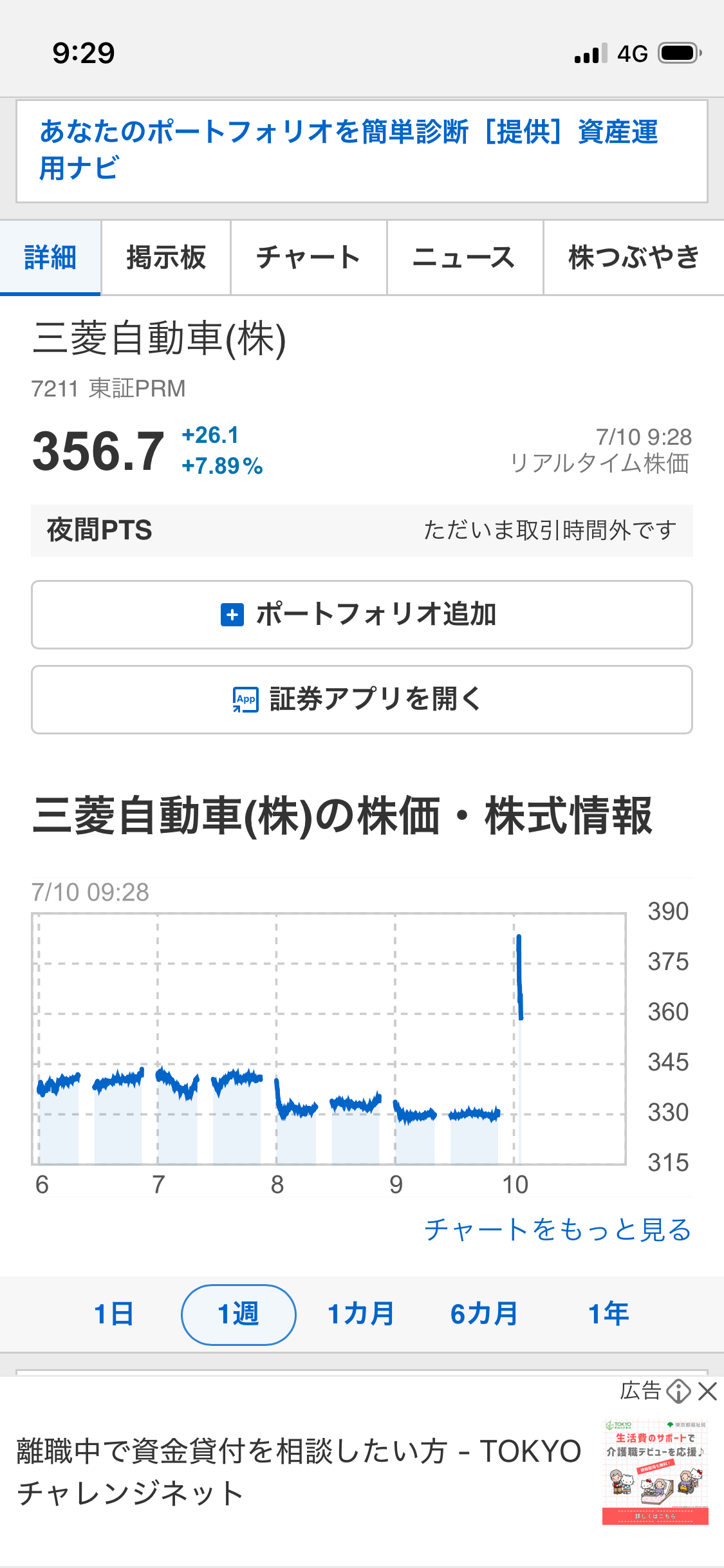
Task: Tap 証券アプリを開く button
Action: click(362, 700)
